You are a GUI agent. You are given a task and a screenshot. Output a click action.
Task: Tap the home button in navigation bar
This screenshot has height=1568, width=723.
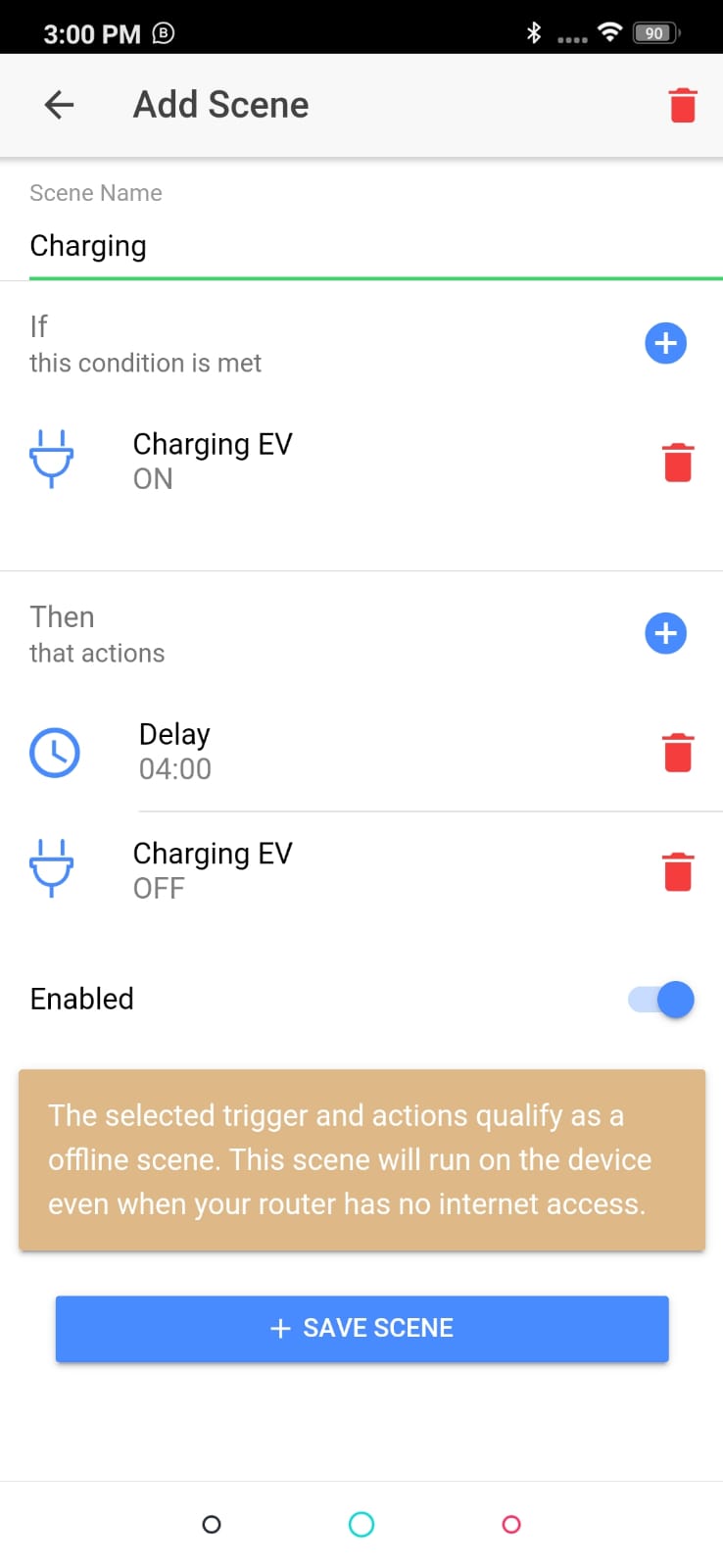361,1524
